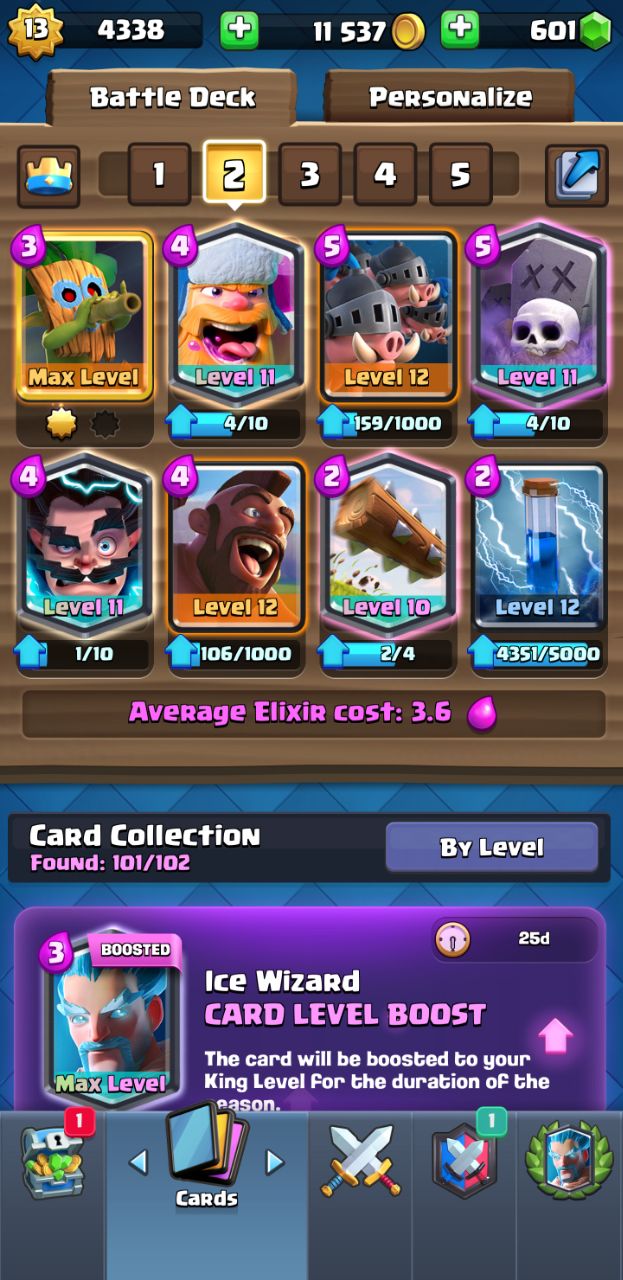
Task: Switch to the Battle tab with crossed swords
Action: [x=359, y=1165]
